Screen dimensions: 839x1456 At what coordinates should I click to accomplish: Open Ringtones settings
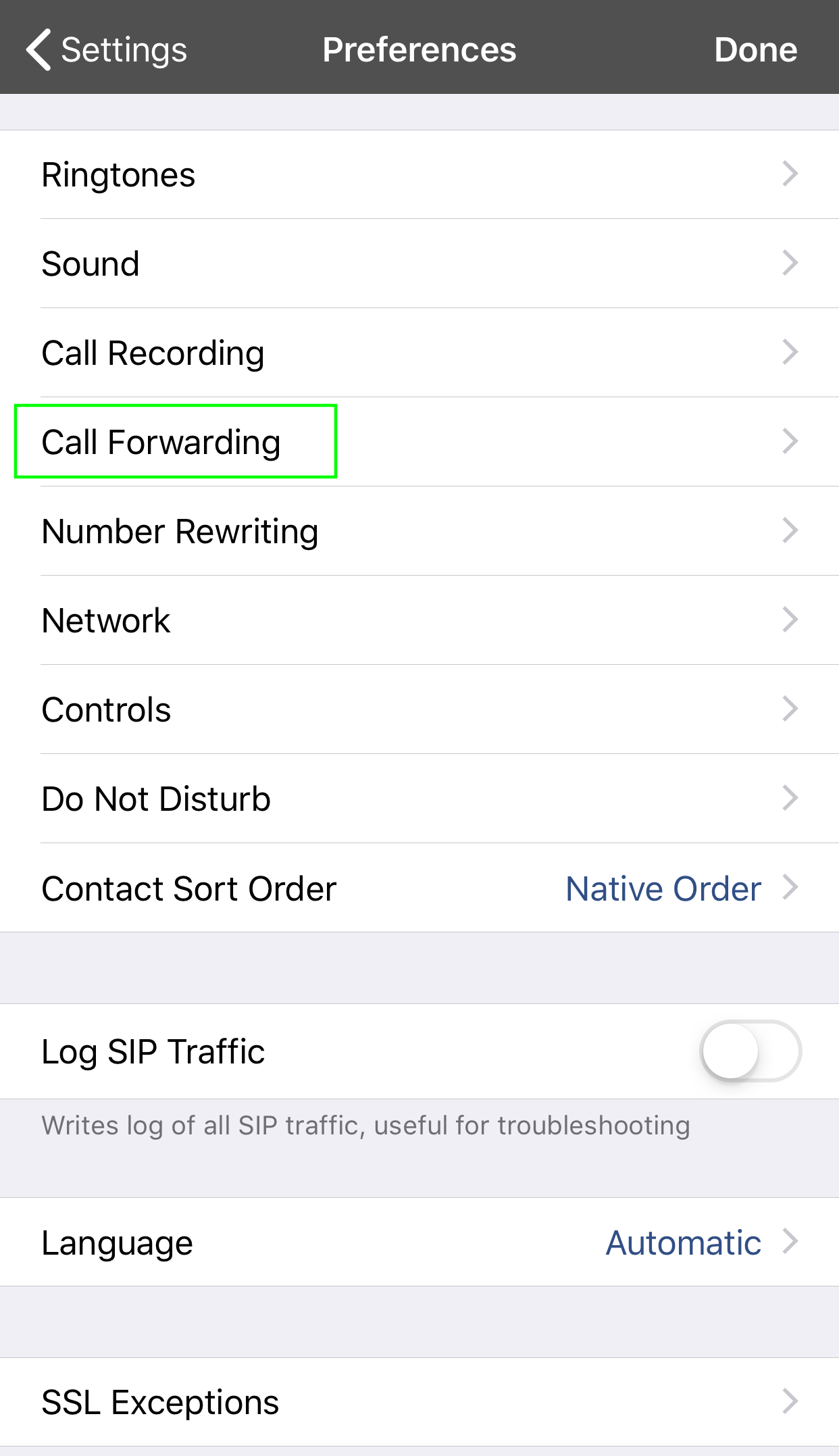point(419,174)
